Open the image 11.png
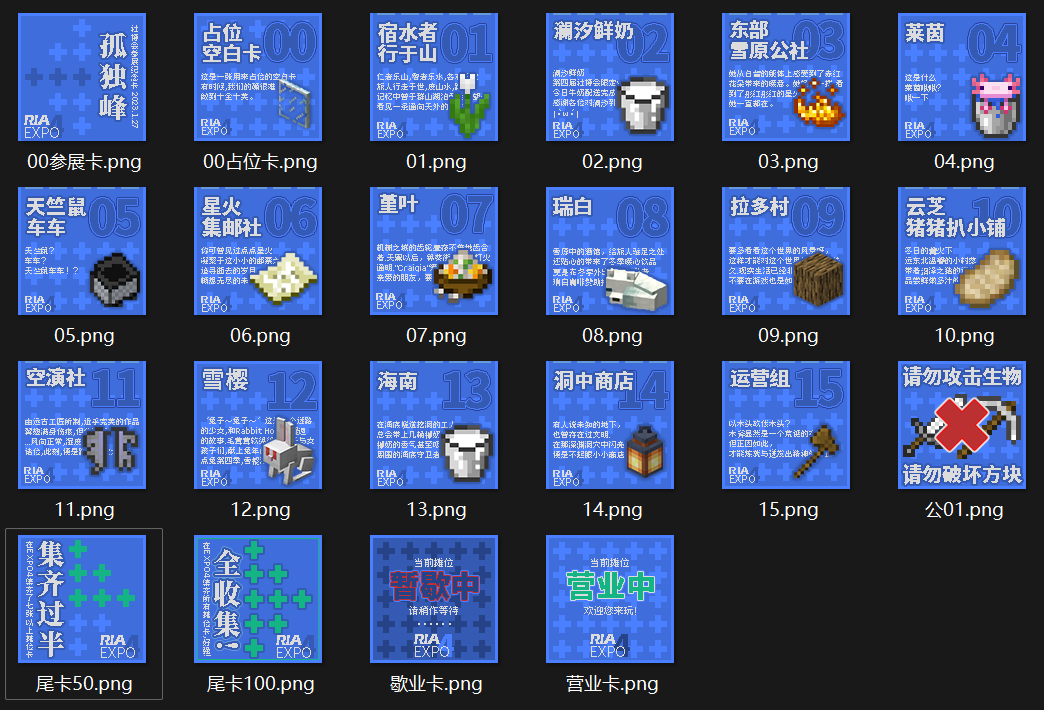Screen dimensions: 1044x710 click(82, 425)
